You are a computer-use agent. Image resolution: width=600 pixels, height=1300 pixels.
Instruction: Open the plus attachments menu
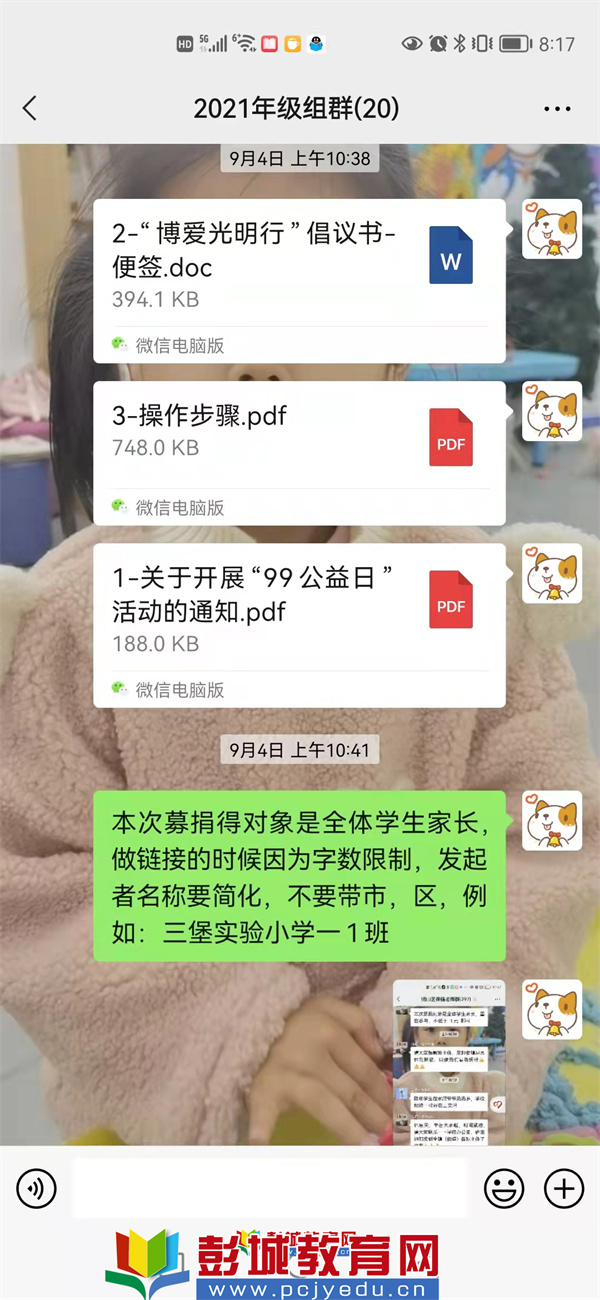click(x=563, y=1188)
